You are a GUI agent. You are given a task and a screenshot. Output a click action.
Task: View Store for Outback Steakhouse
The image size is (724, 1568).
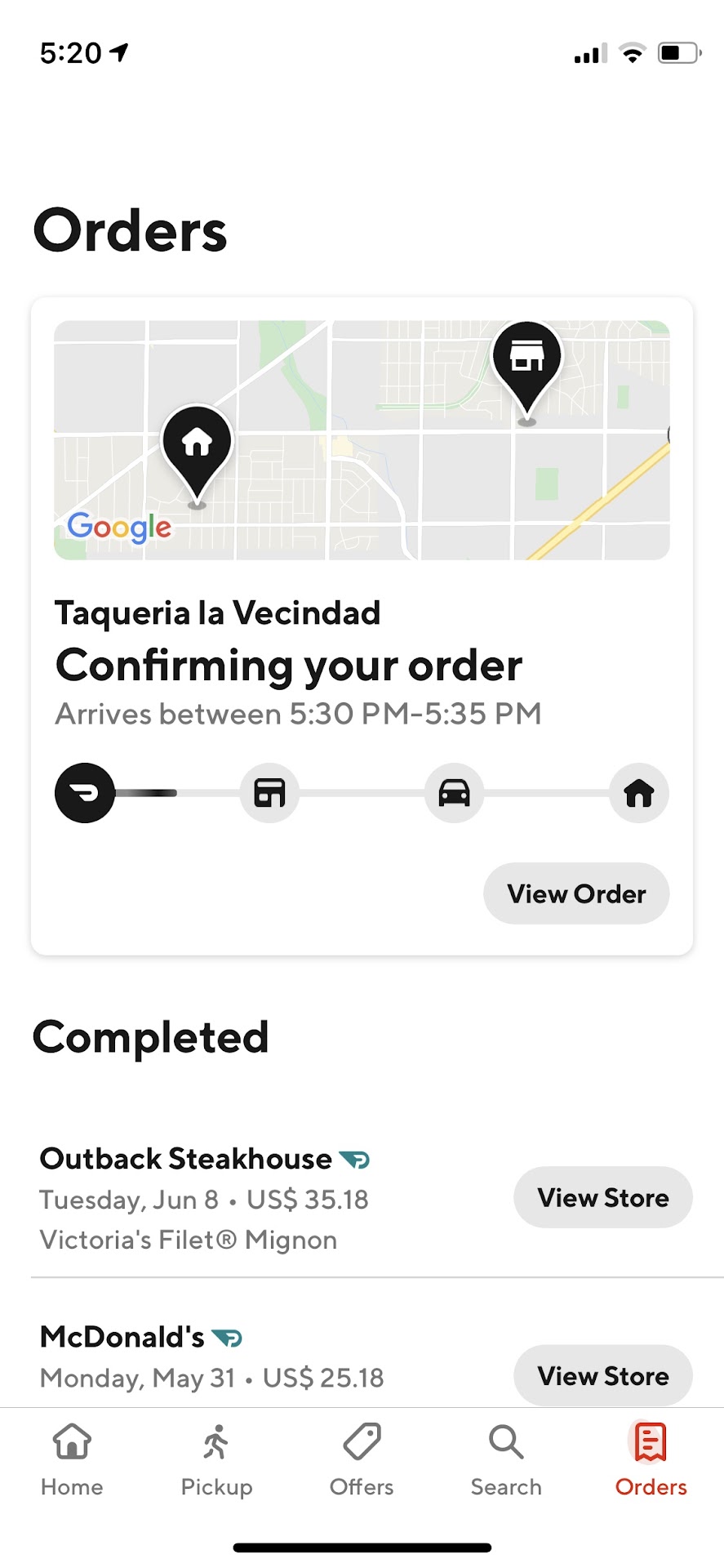(x=602, y=1197)
